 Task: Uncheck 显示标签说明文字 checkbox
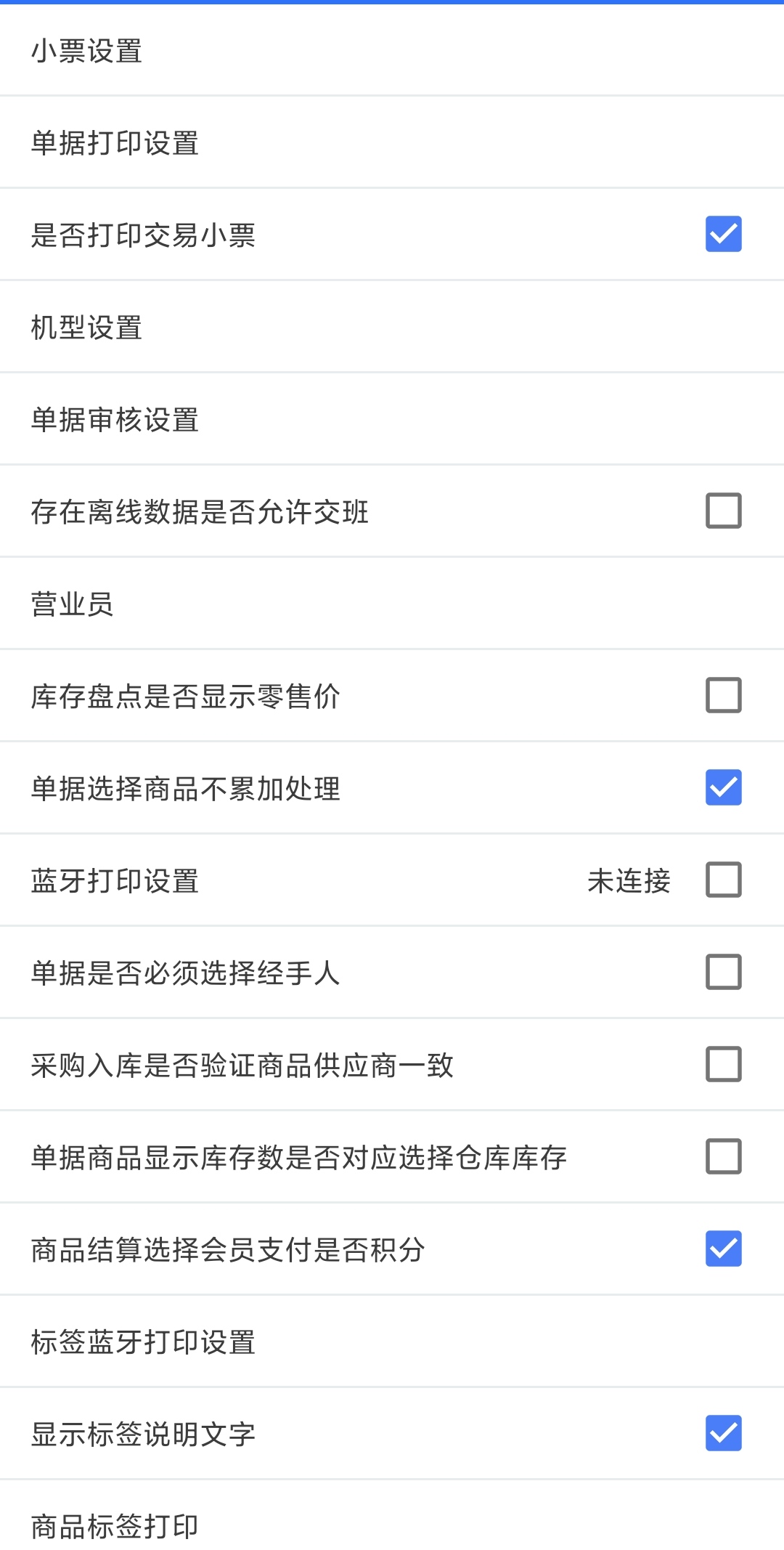[x=723, y=1433]
